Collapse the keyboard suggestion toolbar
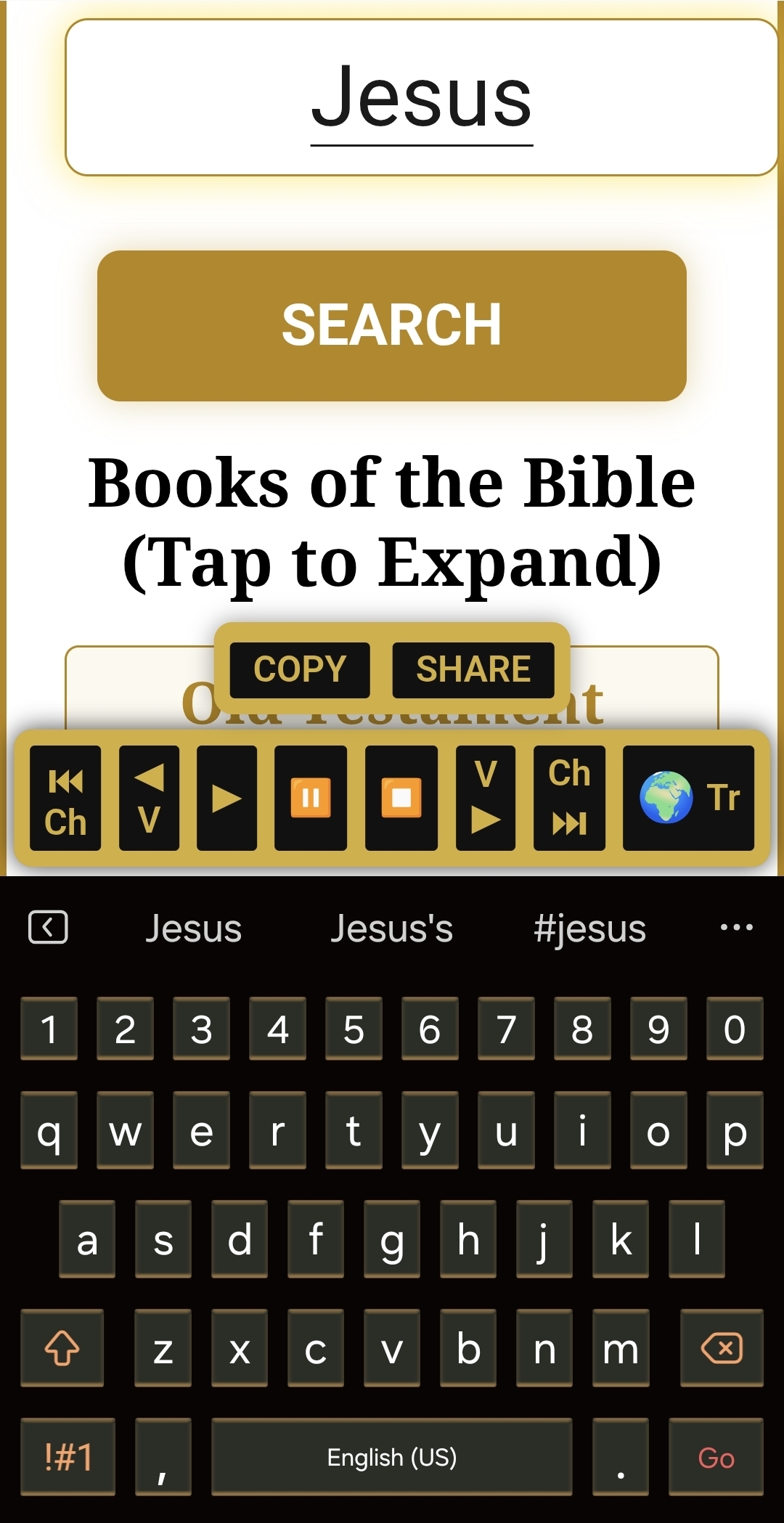784x1523 pixels. click(48, 927)
